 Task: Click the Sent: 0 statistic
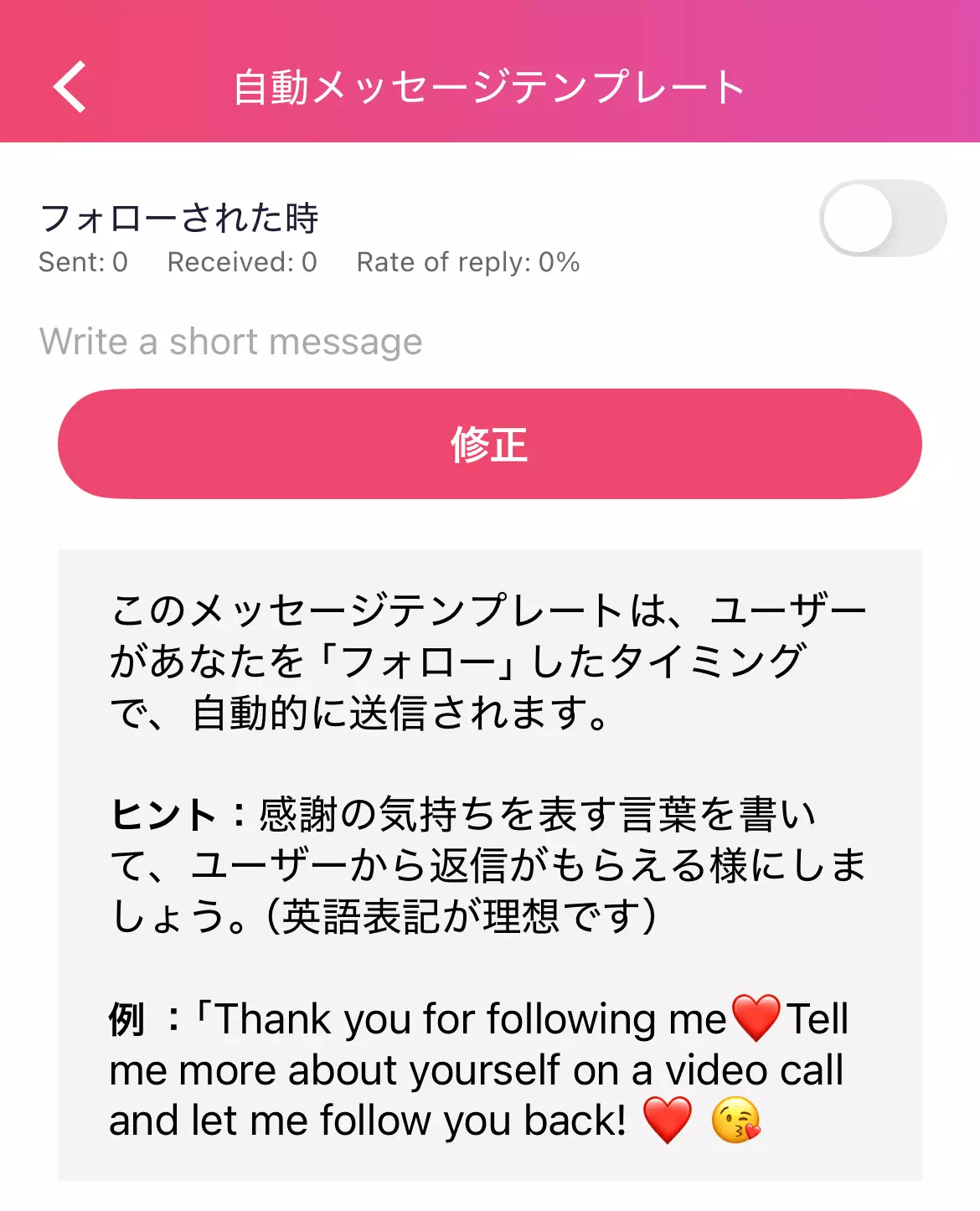click(83, 262)
